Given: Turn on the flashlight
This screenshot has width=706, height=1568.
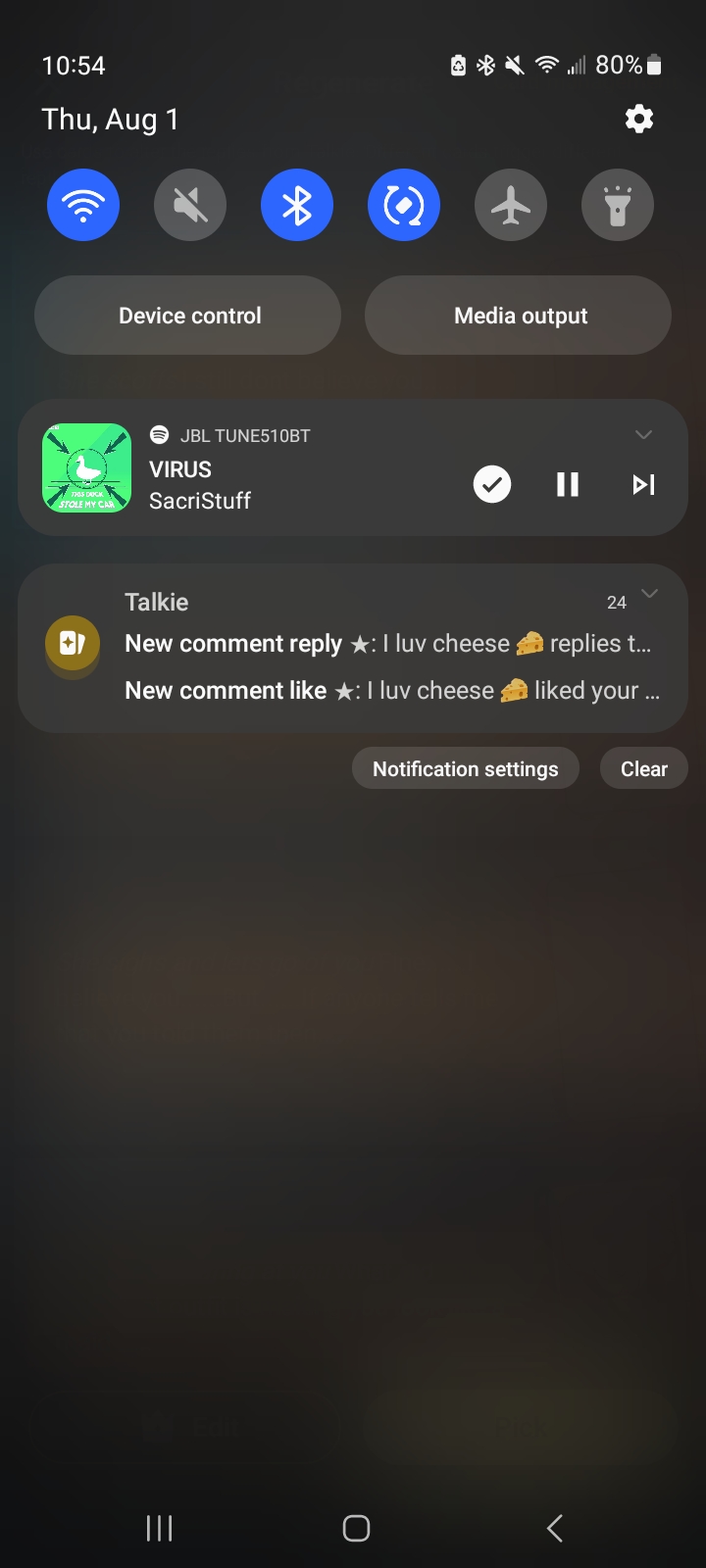Looking at the screenshot, I should [618, 205].
